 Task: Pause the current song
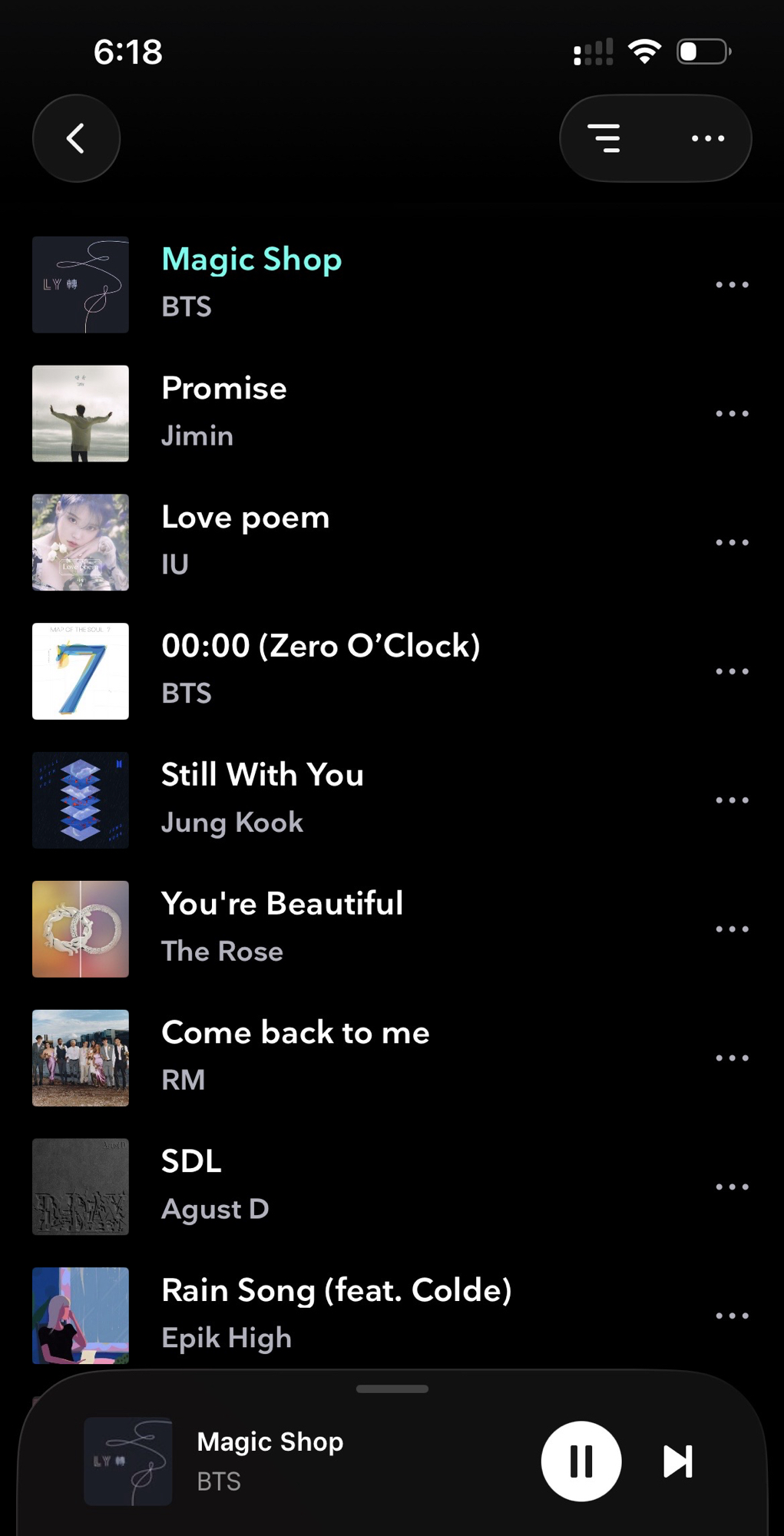point(581,1461)
